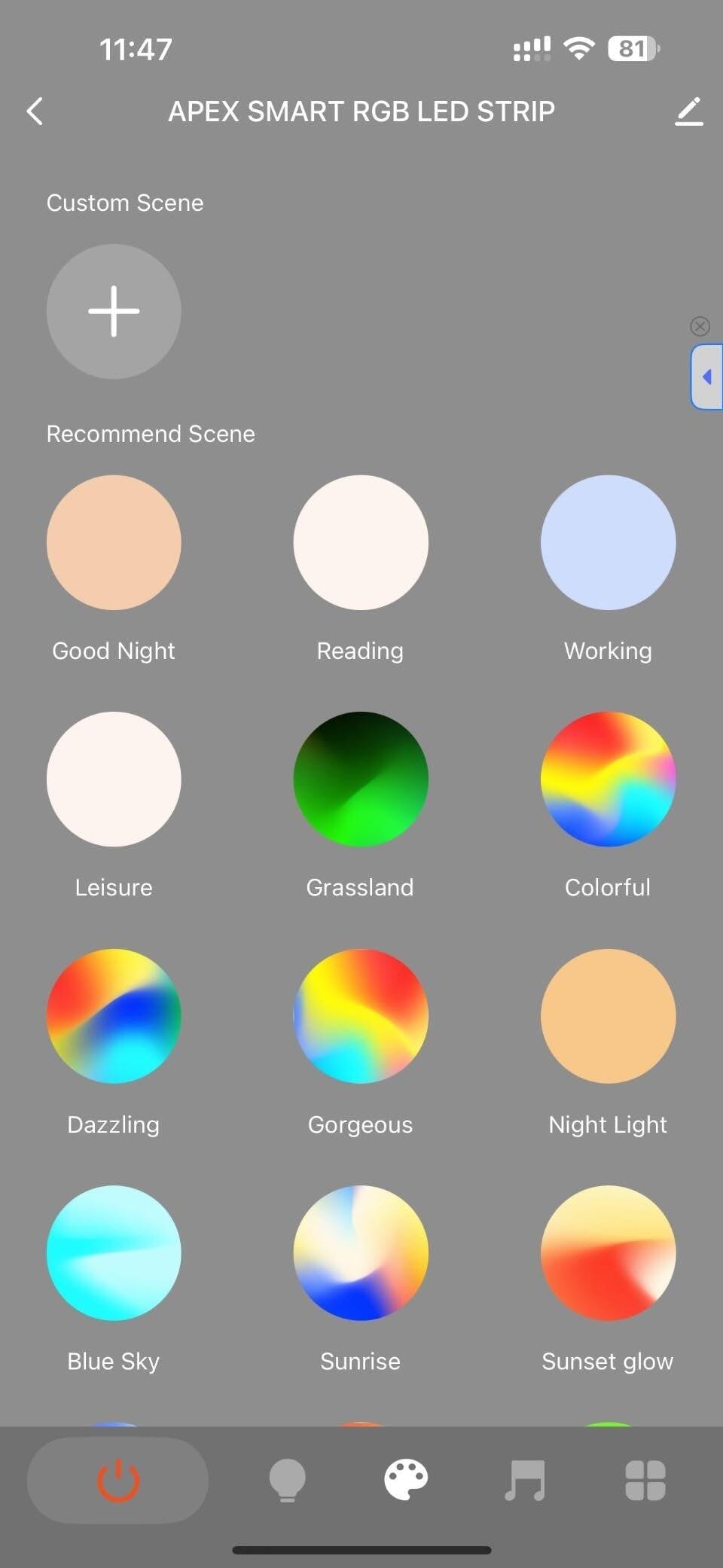Toggle the LED strip power button

coord(117,1480)
